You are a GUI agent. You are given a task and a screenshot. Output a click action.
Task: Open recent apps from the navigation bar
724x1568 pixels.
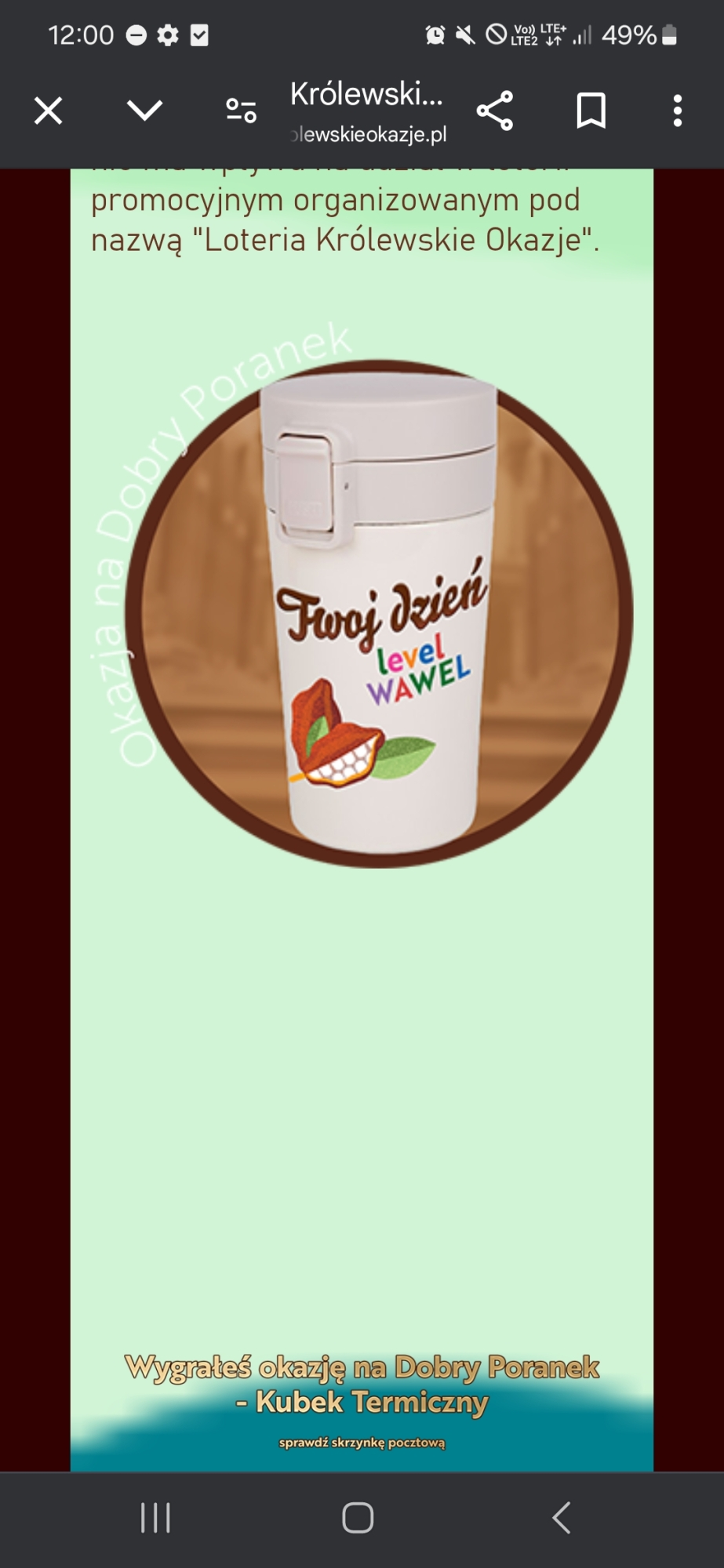tap(155, 1518)
